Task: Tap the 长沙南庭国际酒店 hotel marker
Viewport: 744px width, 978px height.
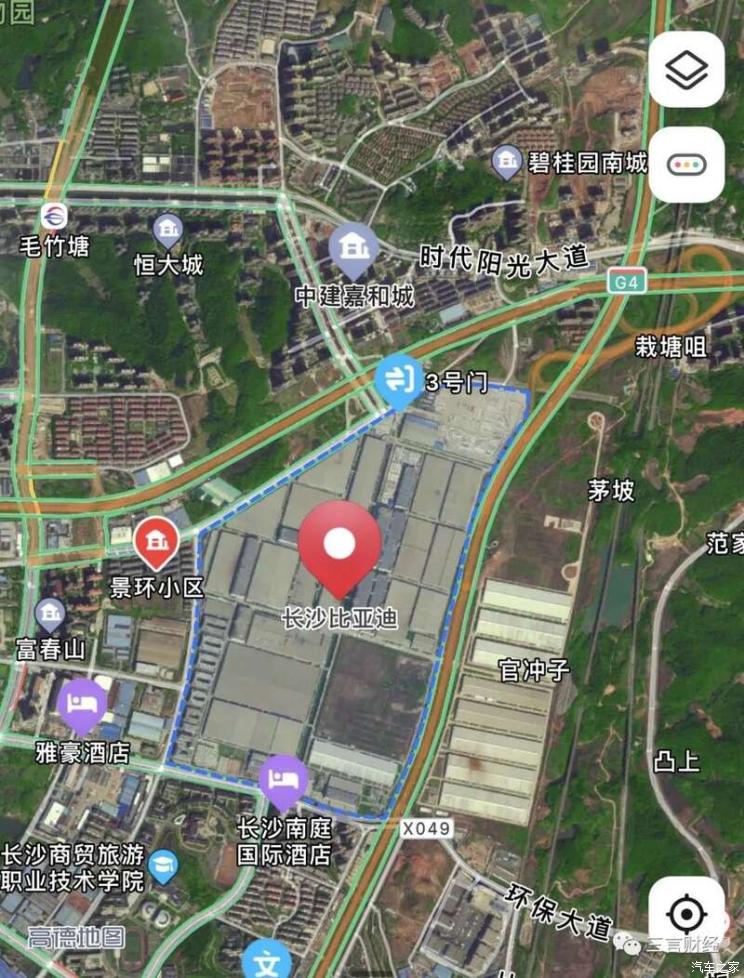Action: [x=283, y=781]
